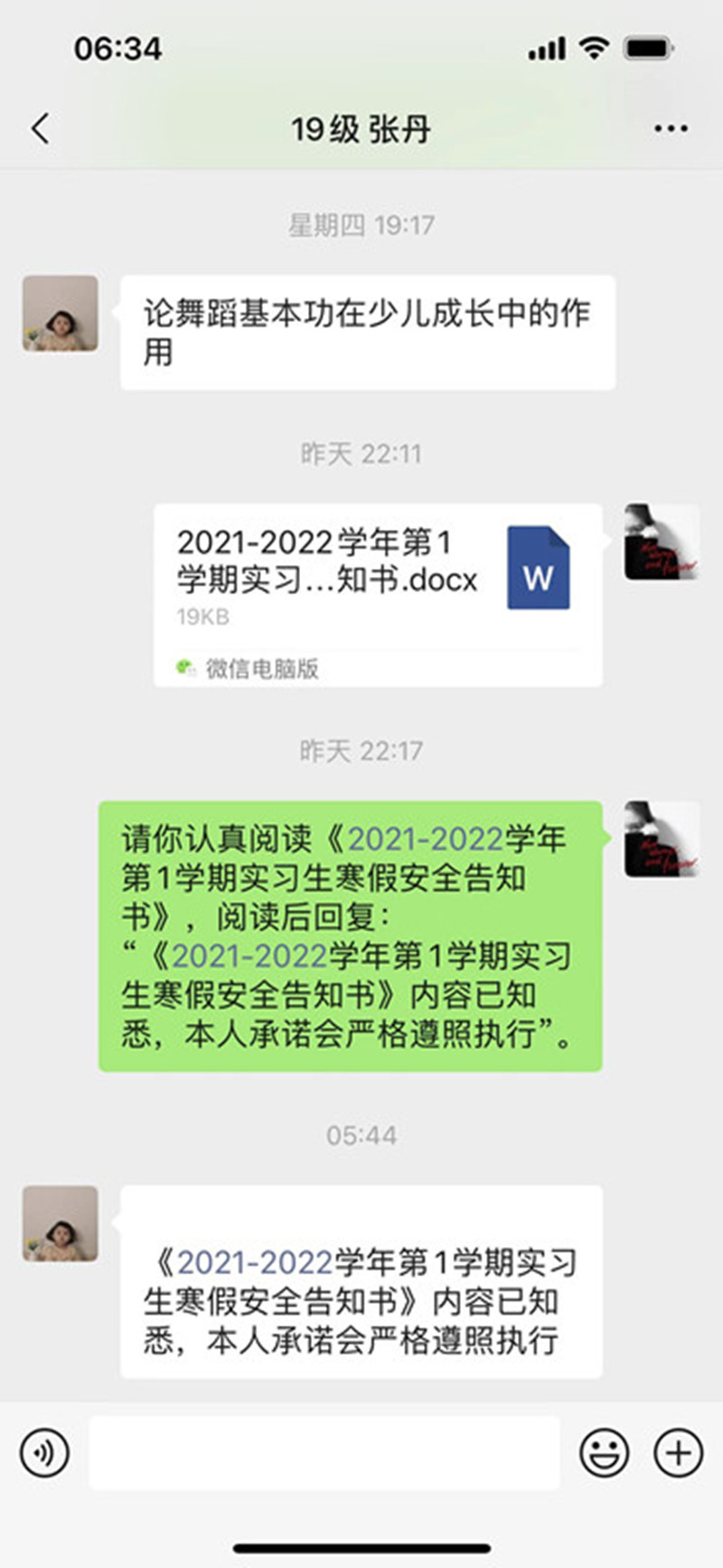723x1568 pixels.
Task: Open the emoji sticker panel
Action: (x=604, y=1453)
